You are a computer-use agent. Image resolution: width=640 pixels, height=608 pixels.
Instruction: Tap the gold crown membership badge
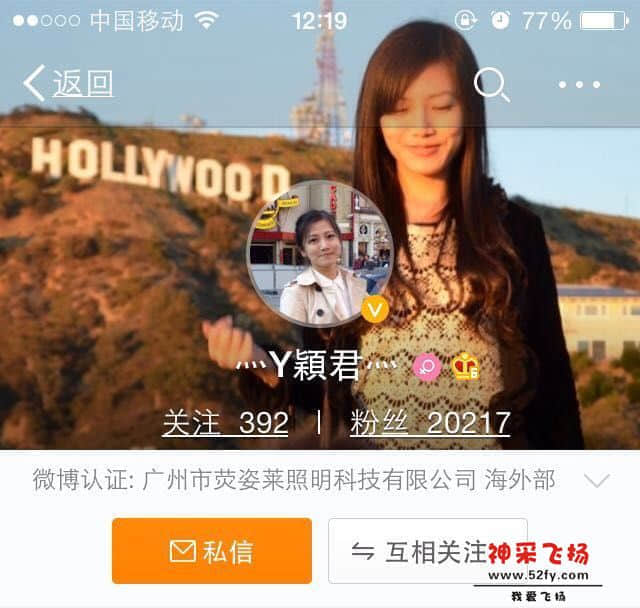(x=465, y=367)
